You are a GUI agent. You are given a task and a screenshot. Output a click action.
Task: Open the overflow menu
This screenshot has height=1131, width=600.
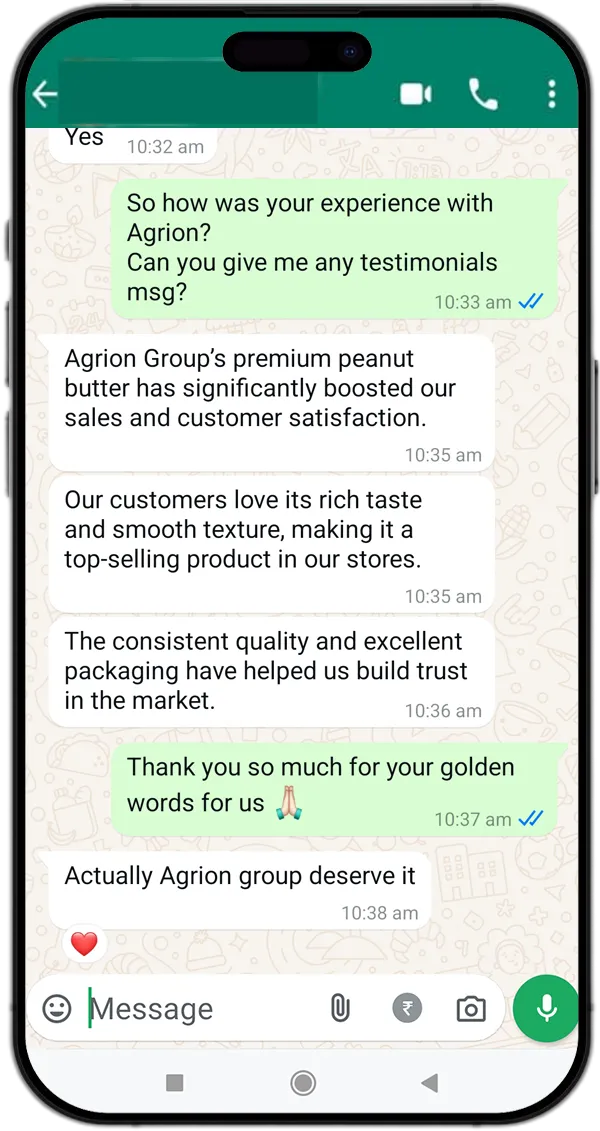click(x=551, y=95)
